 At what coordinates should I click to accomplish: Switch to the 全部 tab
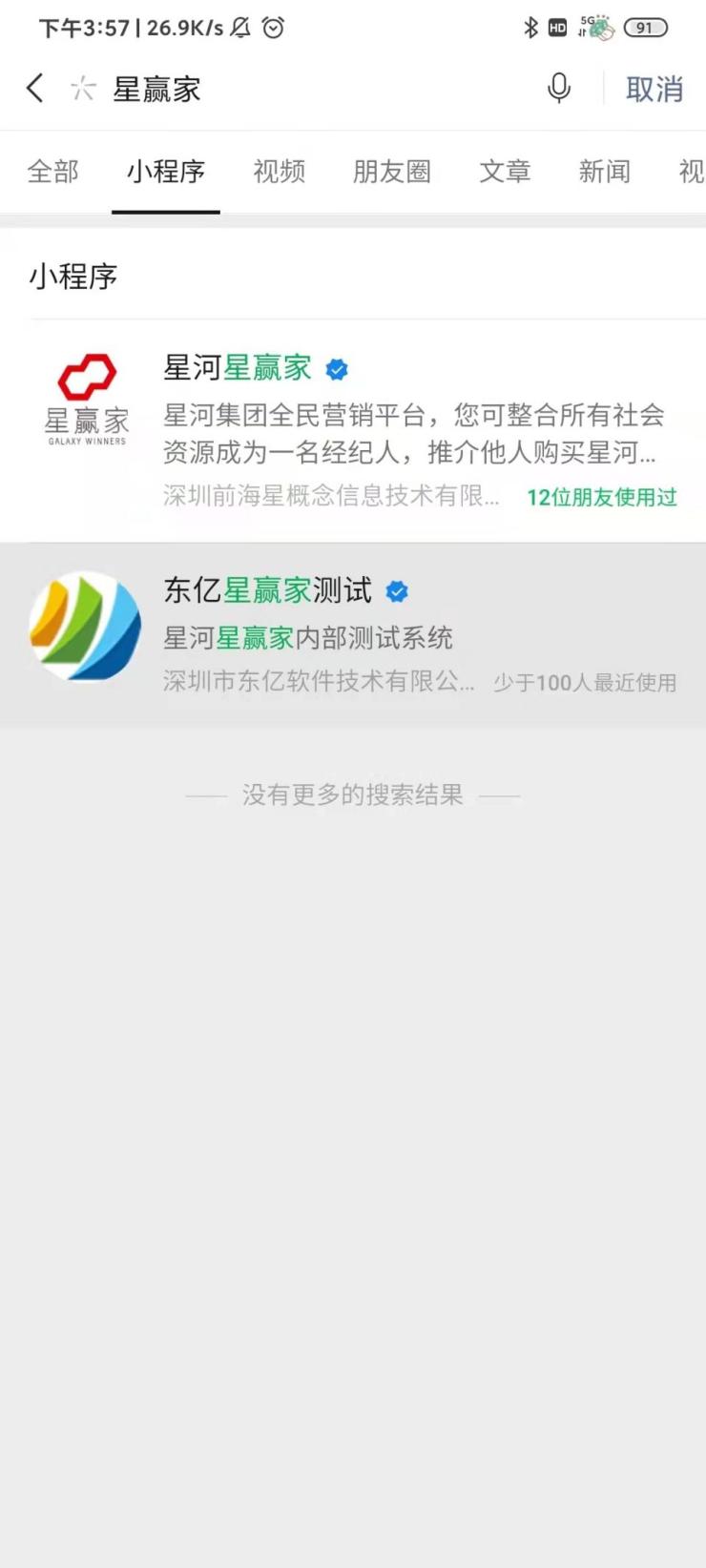(52, 172)
